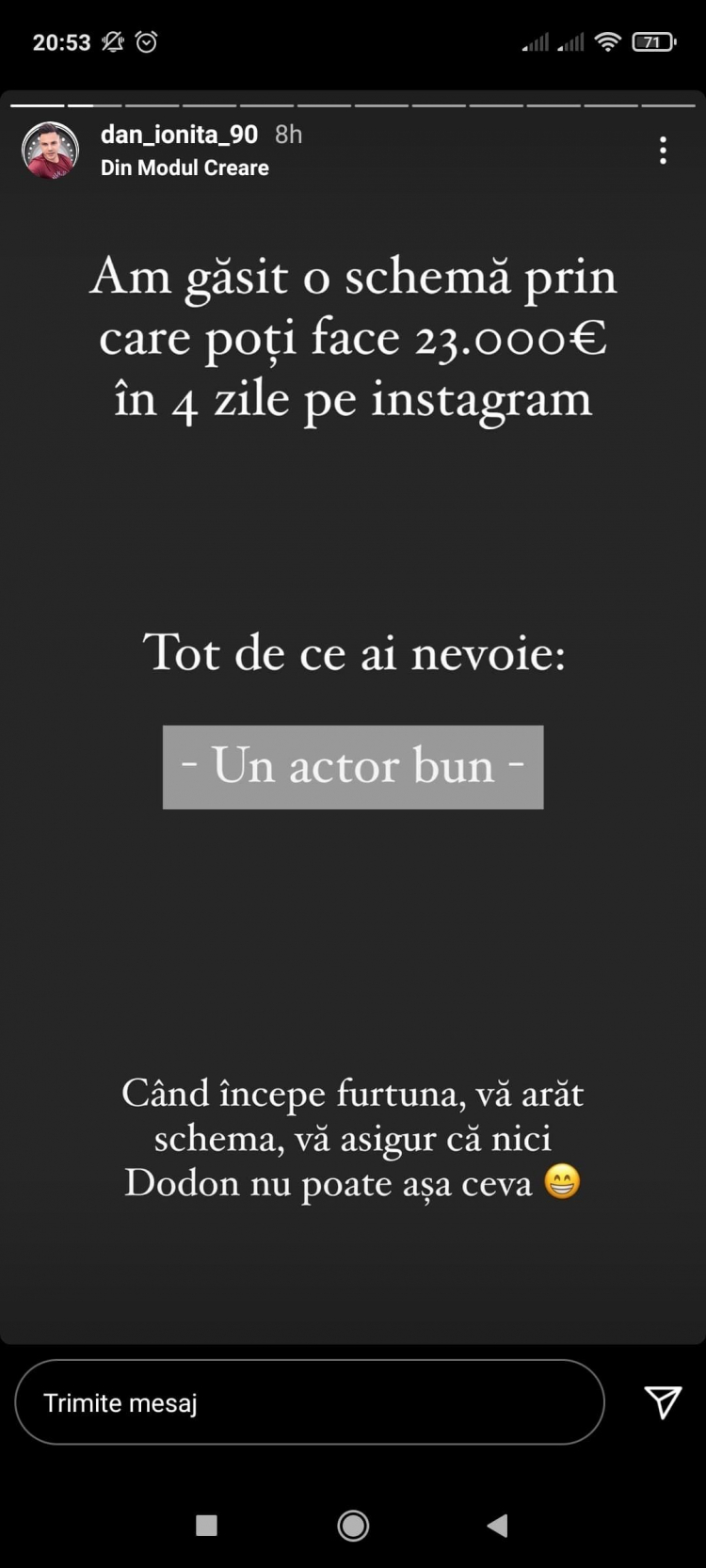Tap the dan_ionita_90 username
706x1568 pixels.
tap(179, 135)
